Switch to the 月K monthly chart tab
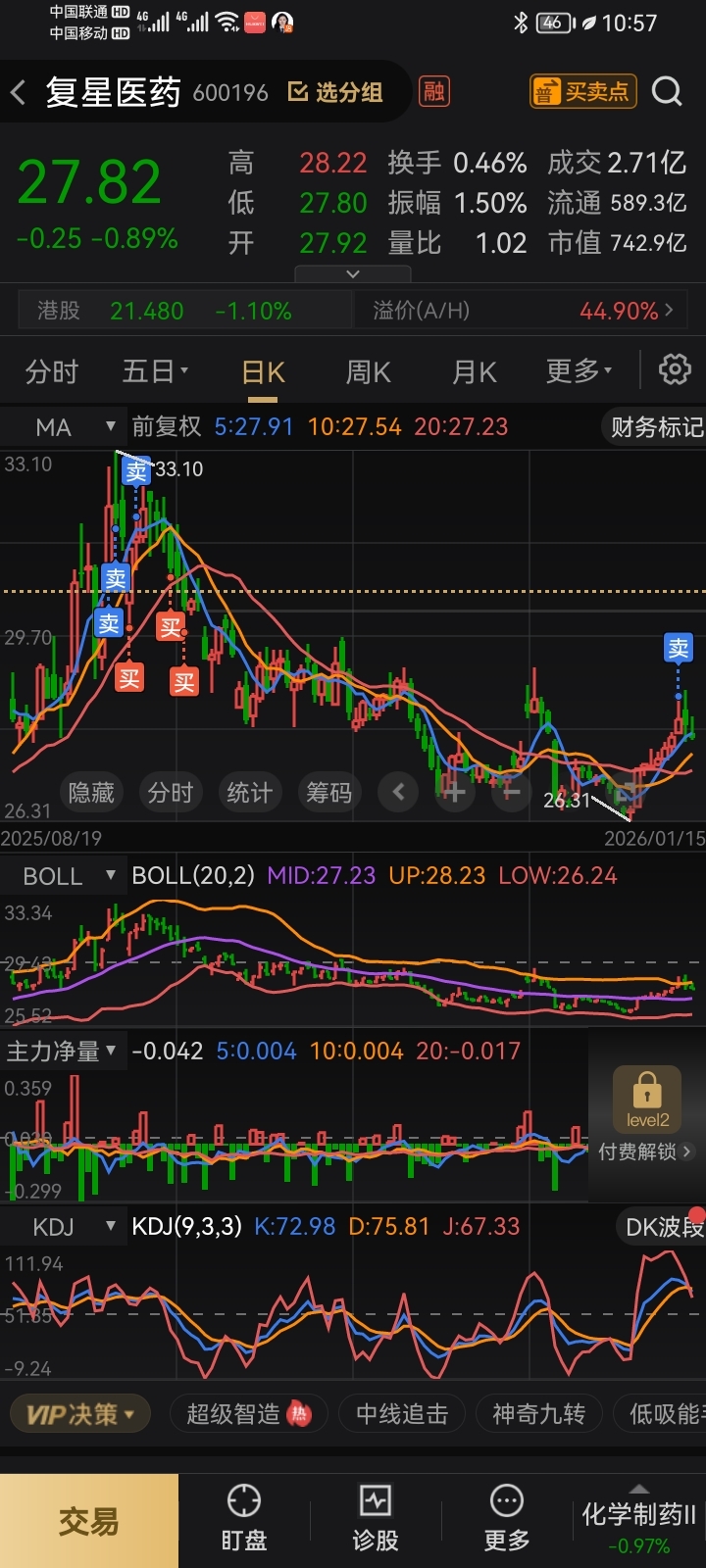706x1568 pixels. pyautogui.click(x=474, y=372)
